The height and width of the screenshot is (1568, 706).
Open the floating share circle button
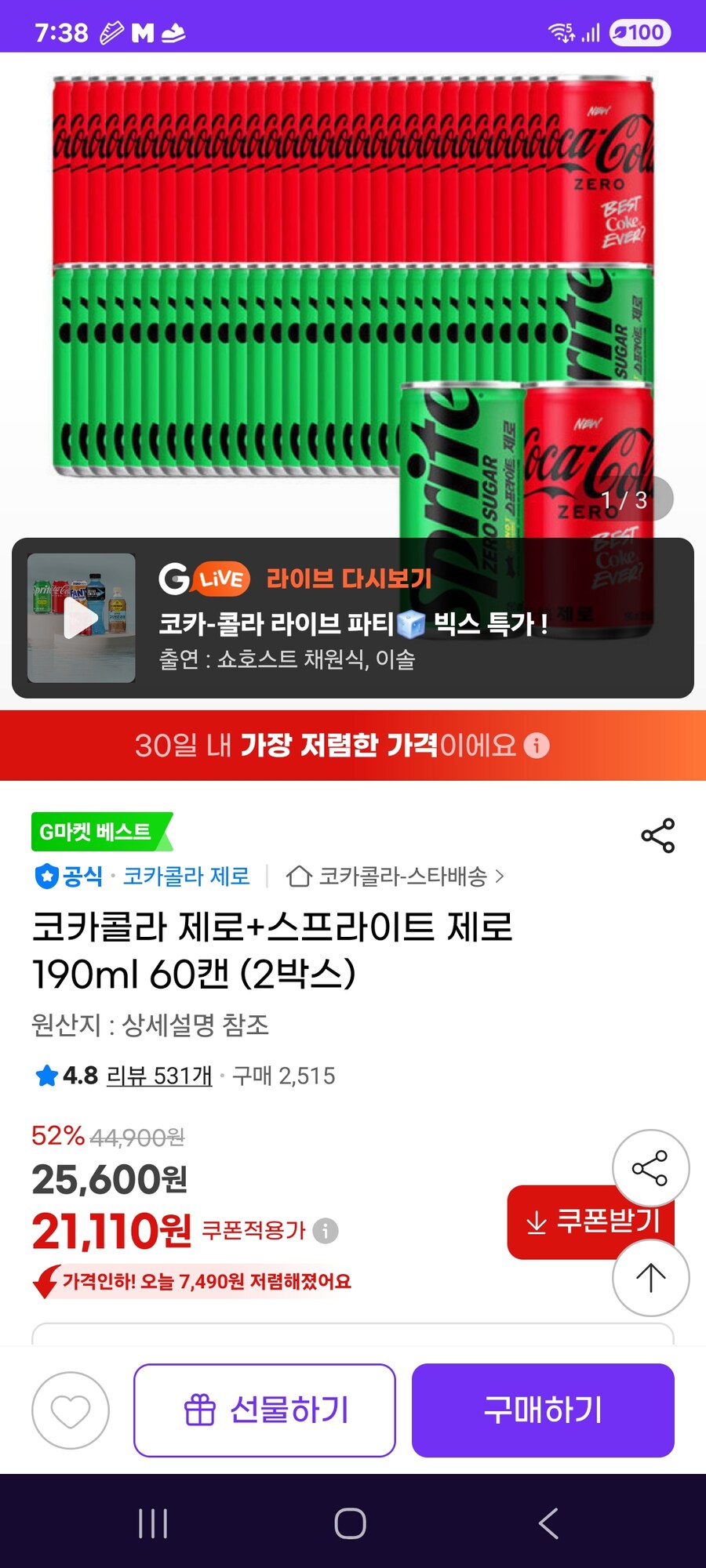tap(651, 1167)
